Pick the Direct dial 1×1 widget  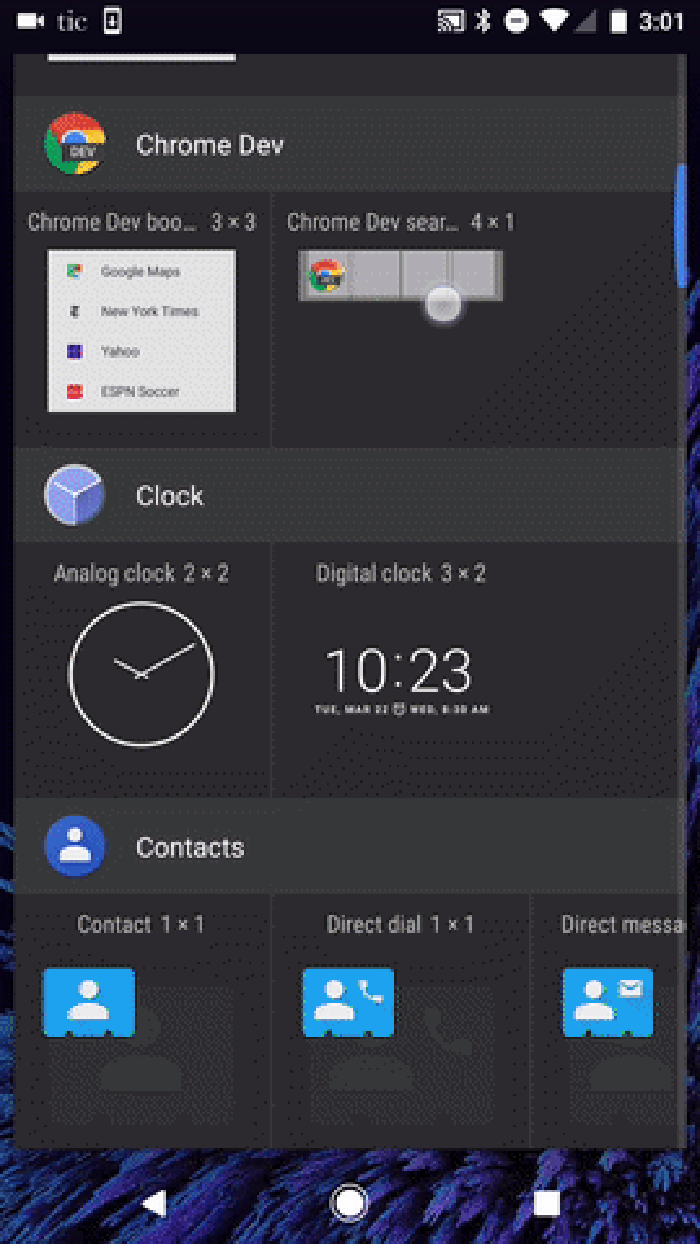click(349, 1002)
